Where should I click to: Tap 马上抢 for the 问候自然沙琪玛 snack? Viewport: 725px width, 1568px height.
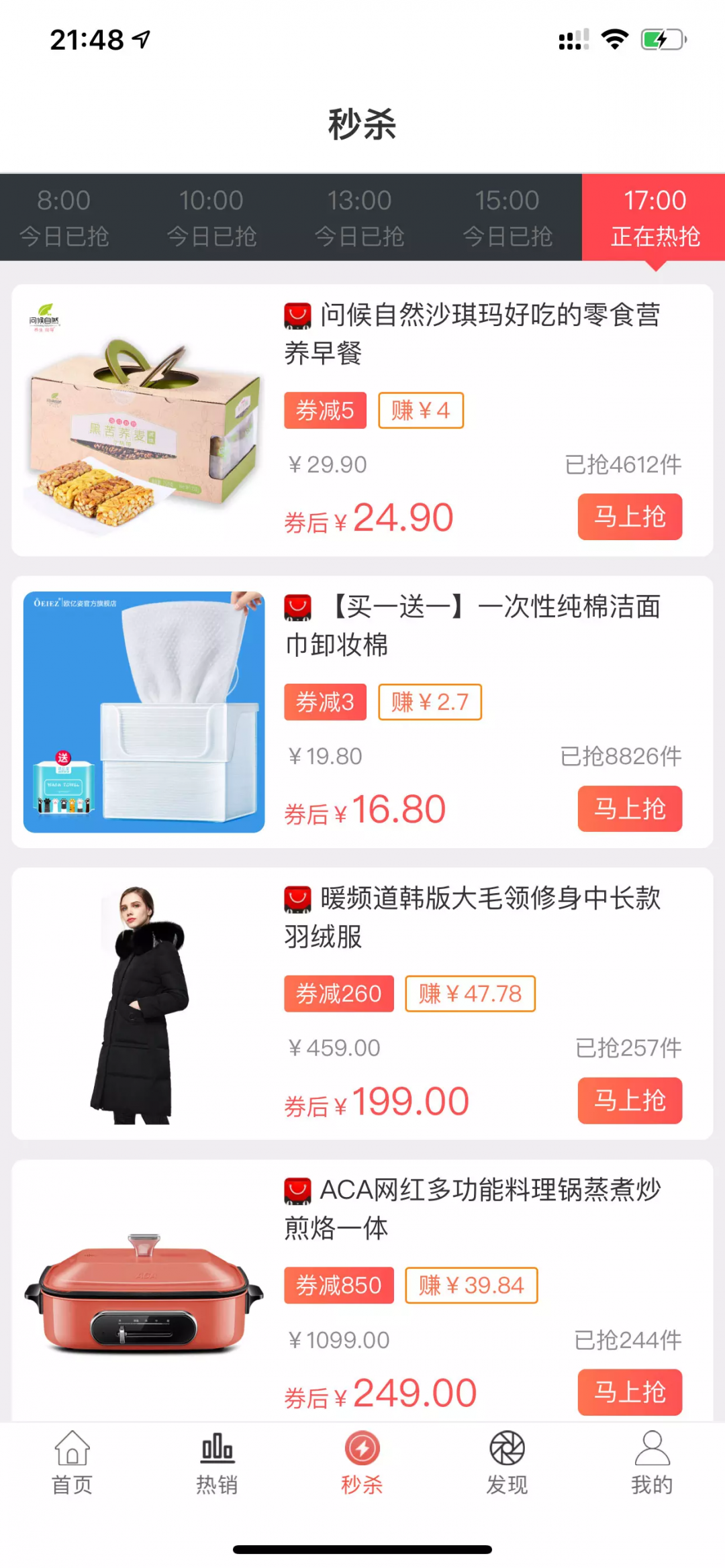click(x=630, y=517)
